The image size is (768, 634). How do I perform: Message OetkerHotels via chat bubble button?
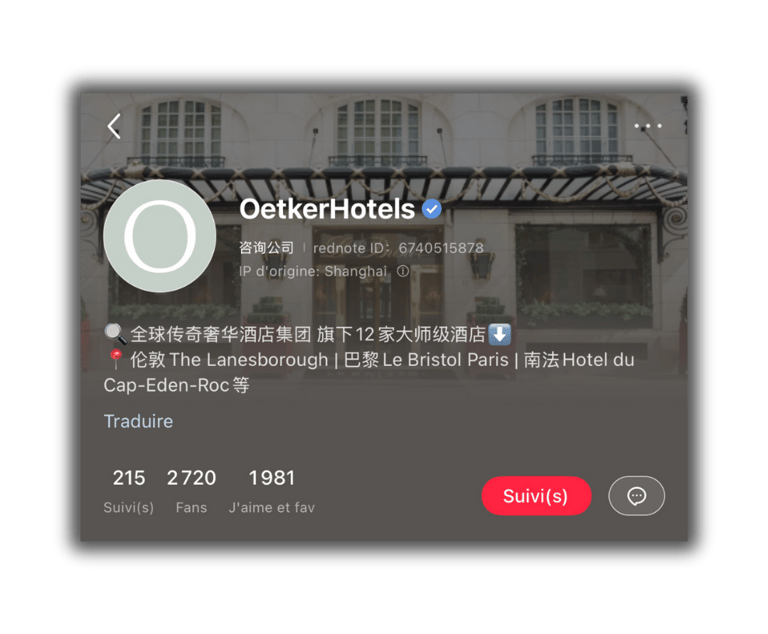[x=636, y=496]
